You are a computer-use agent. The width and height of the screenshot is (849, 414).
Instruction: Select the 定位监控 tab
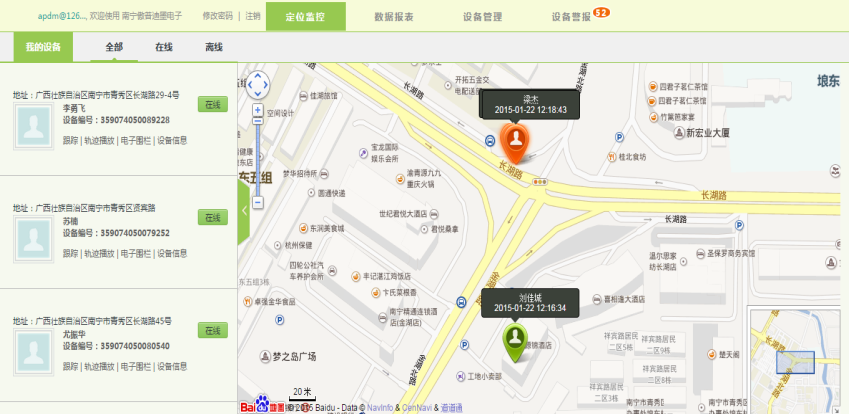coord(305,17)
